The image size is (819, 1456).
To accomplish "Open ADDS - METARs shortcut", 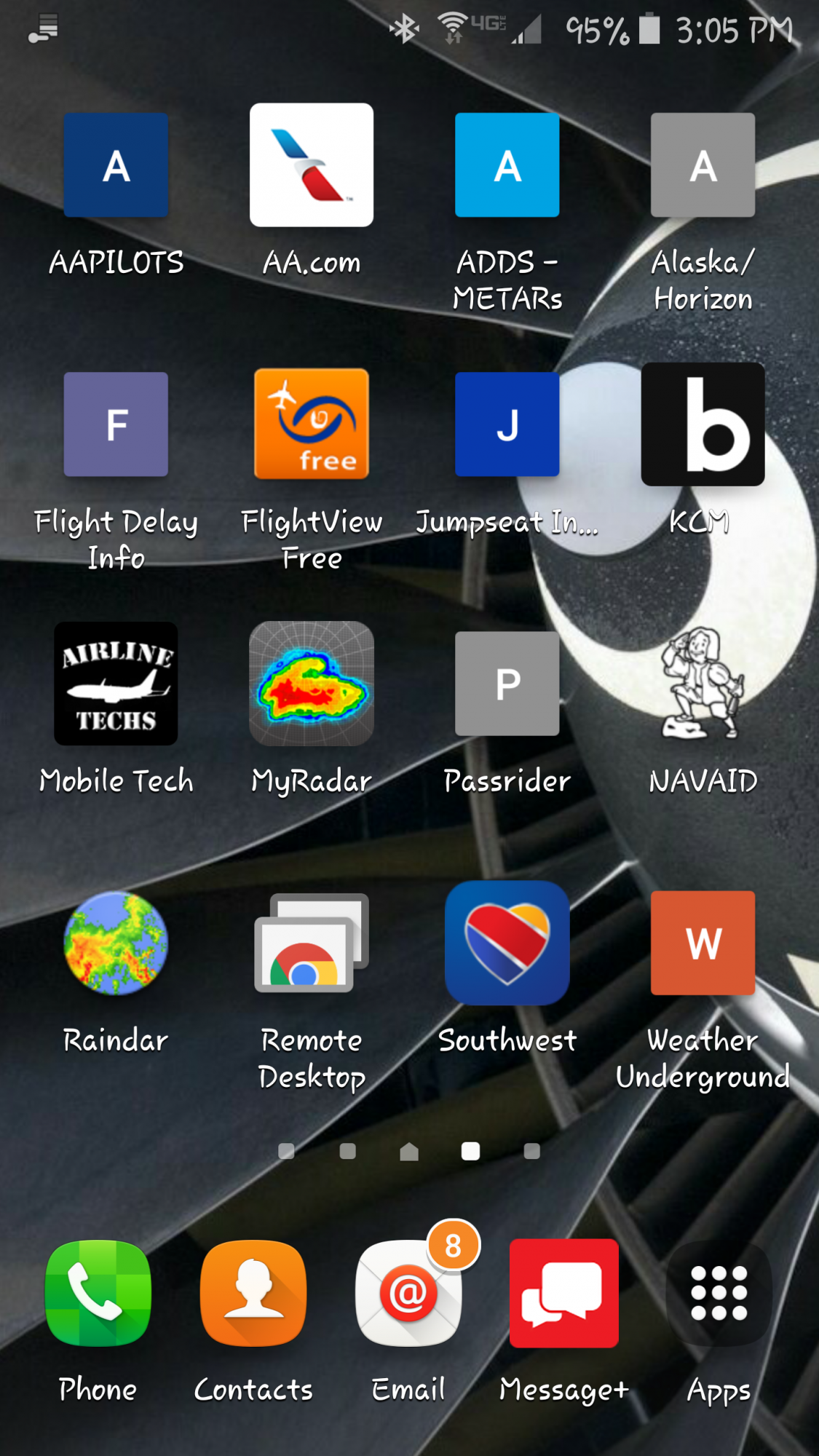I will 507,165.
